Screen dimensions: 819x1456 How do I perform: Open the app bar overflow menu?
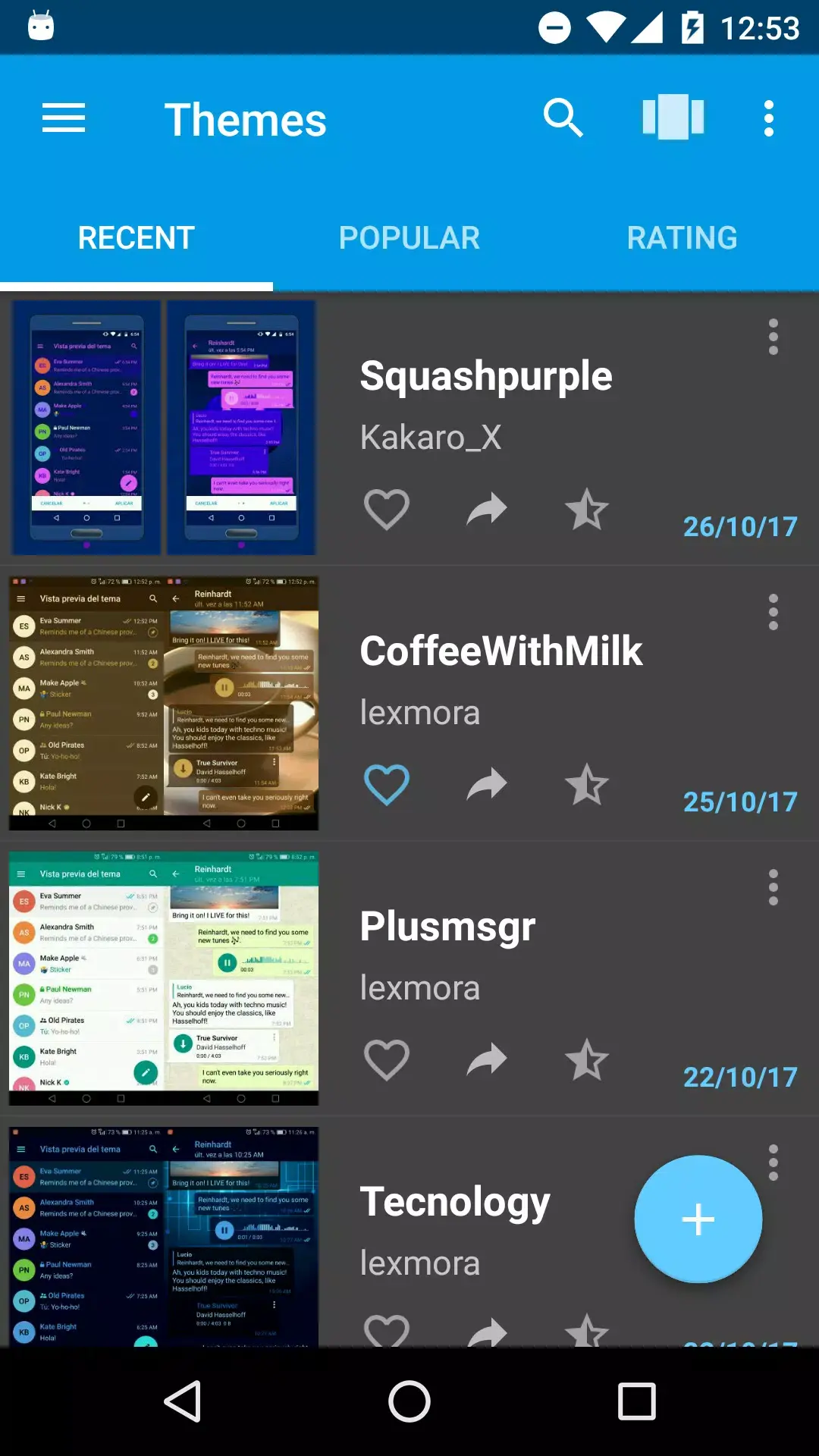coord(768,119)
